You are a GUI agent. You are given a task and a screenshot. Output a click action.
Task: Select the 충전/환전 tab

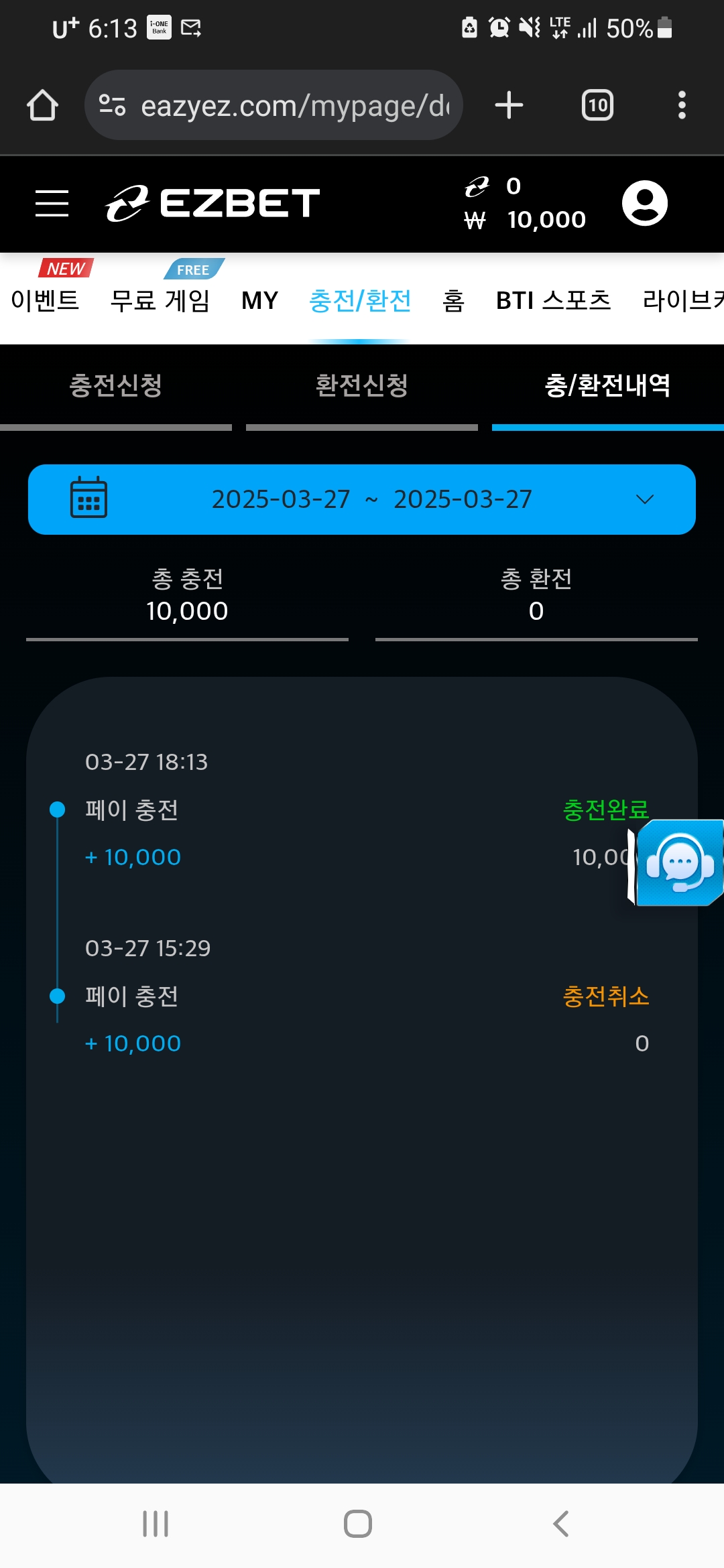pyautogui.click(x=360, y=300)
